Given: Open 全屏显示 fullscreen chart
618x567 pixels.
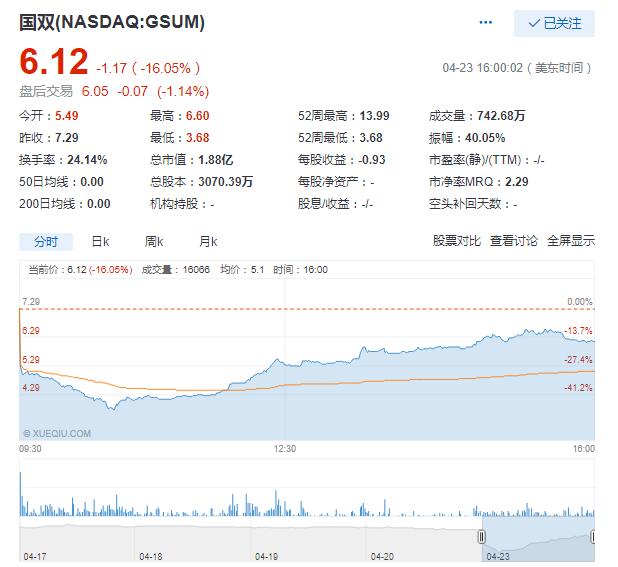Looking at the screenshot, I should click(570, 241).
